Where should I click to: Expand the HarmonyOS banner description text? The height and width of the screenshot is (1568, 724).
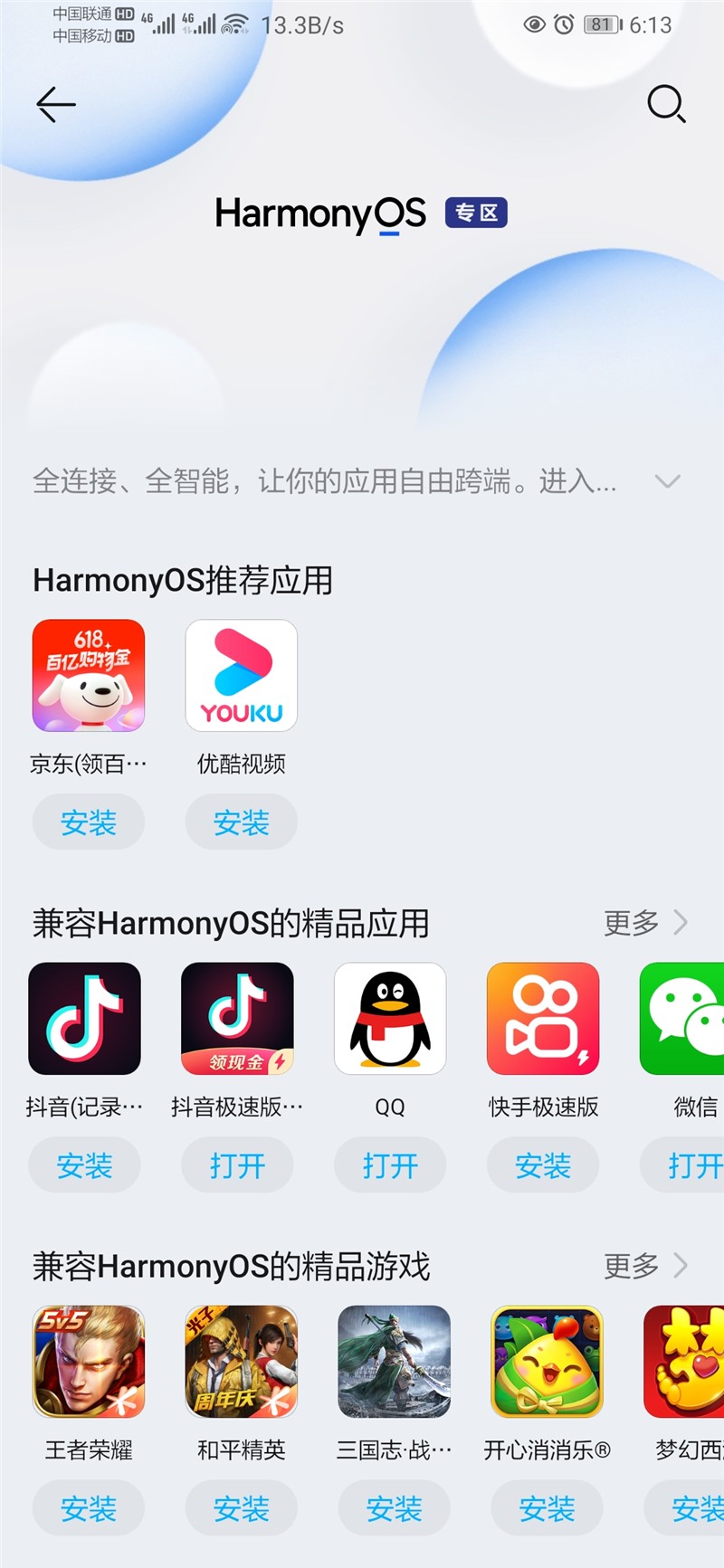tap(669, 481)
